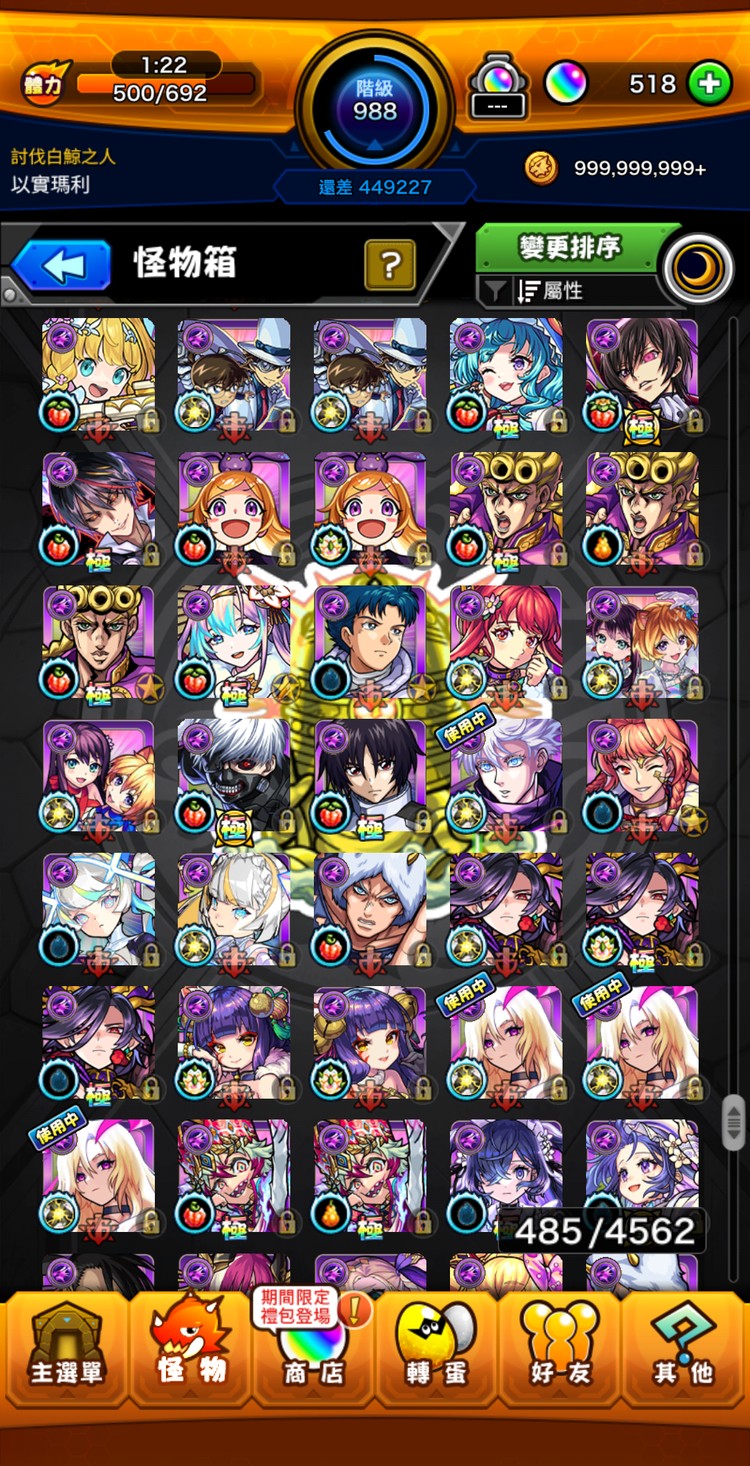Open the question mark help button
The width and height of the screenshot is (750, 1466).
390,265
